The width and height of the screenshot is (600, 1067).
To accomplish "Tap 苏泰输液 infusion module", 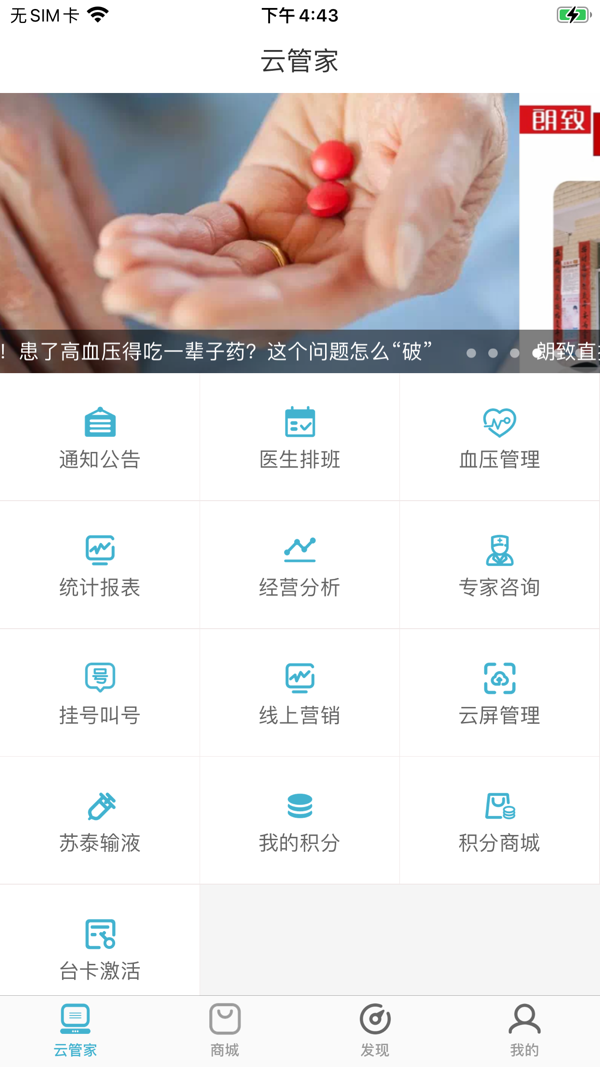I will coord(100,822).
